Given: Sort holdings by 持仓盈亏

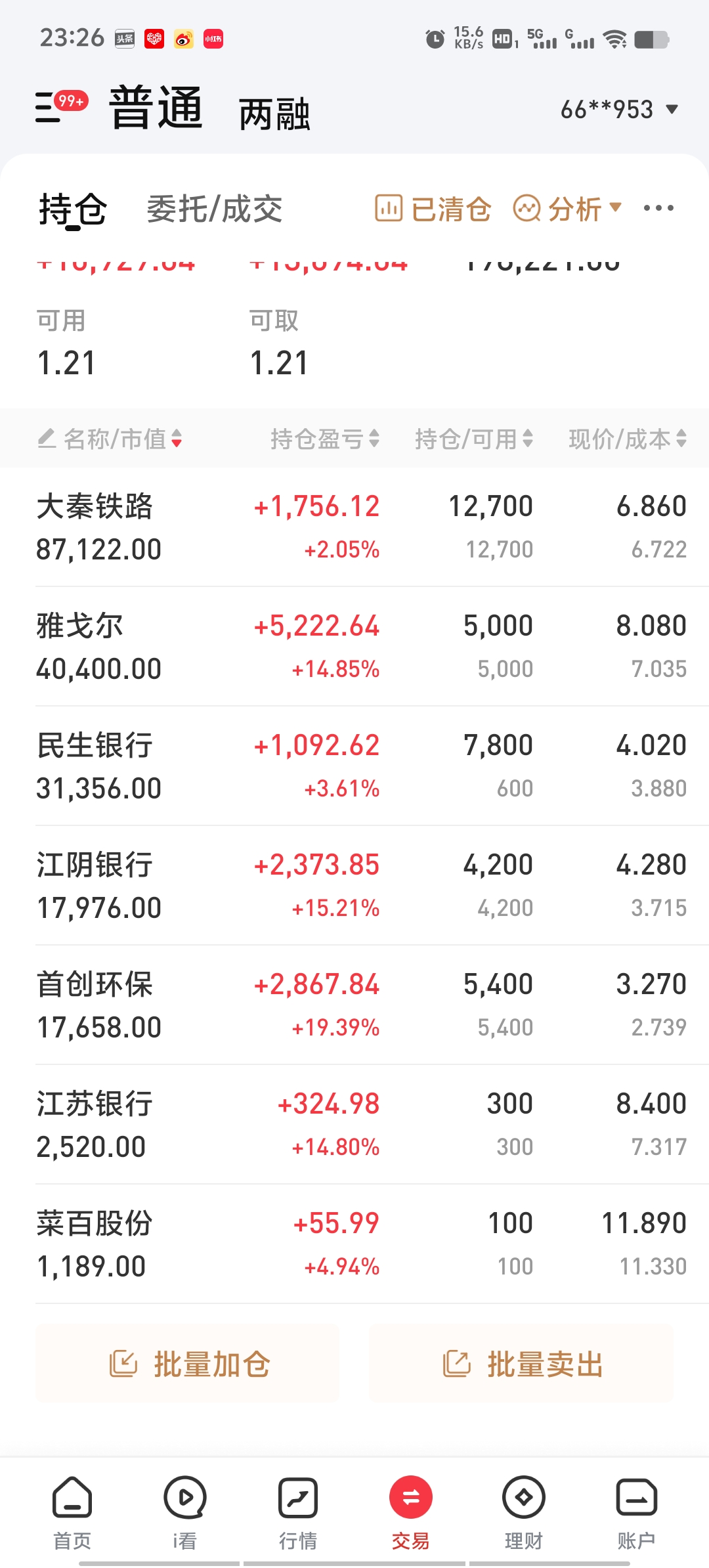Looking at the screenshot, I should (x=325, y=439).
